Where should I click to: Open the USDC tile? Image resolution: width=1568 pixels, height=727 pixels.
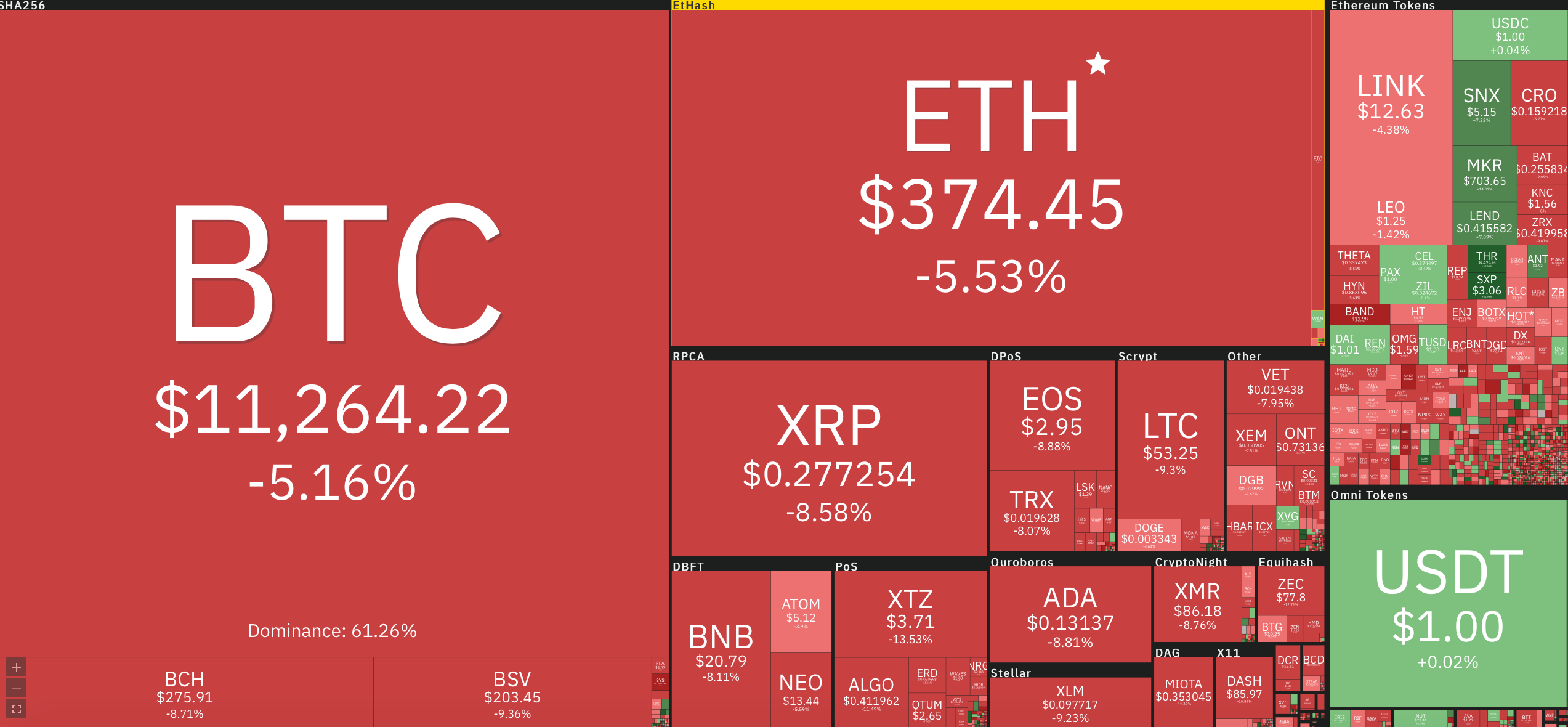[1509, 36]
